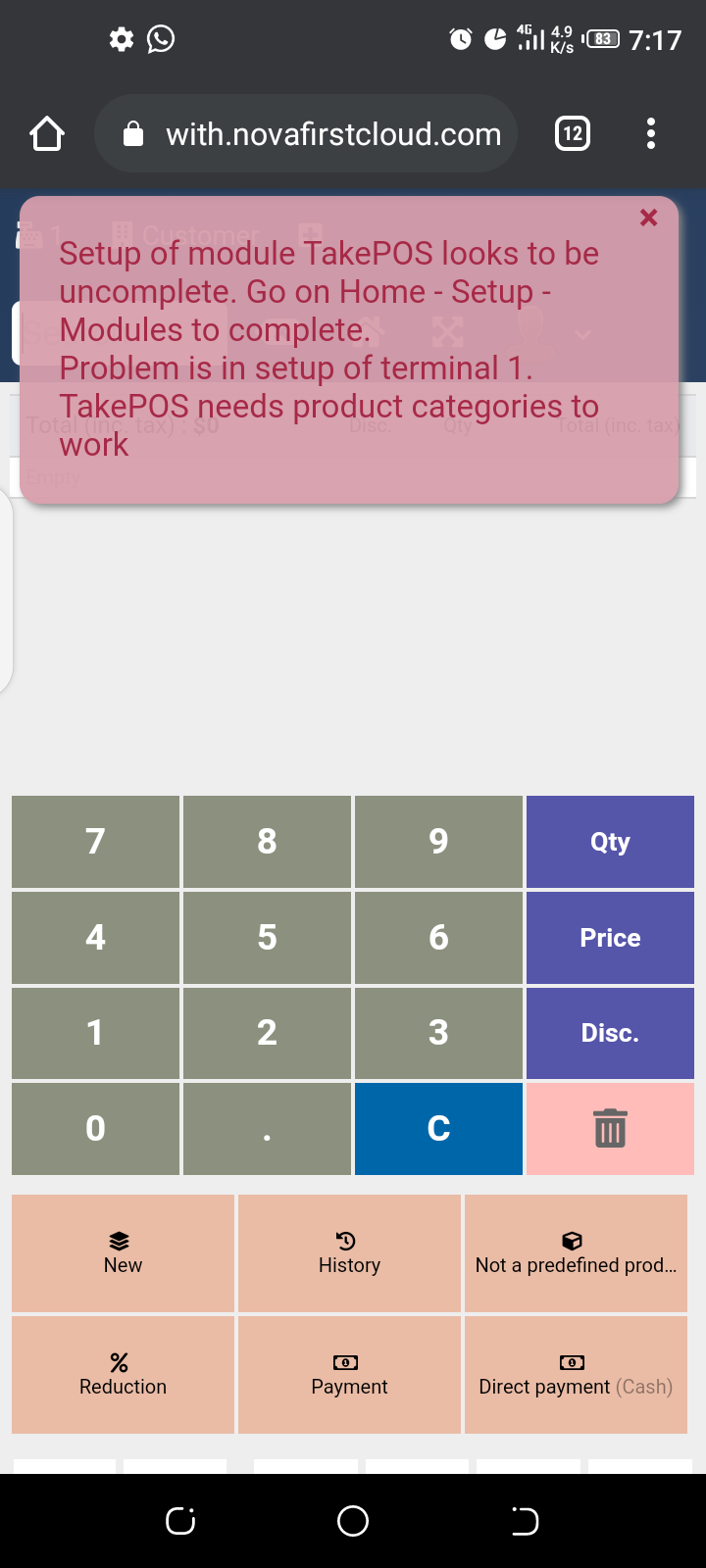Tap the decimal point key
The width and height of the screenshot is (706, 1568).
(x=267, y=1129)
